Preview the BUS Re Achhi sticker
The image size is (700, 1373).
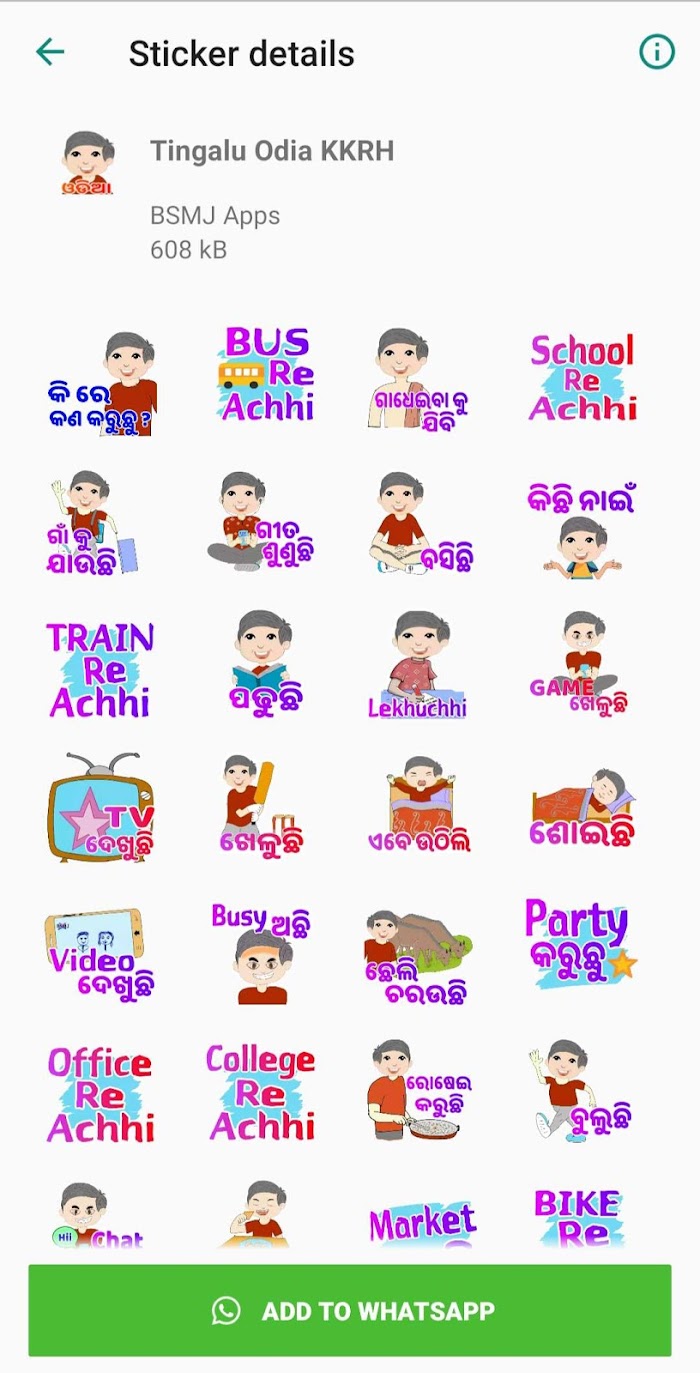click(x=266, y=376)
